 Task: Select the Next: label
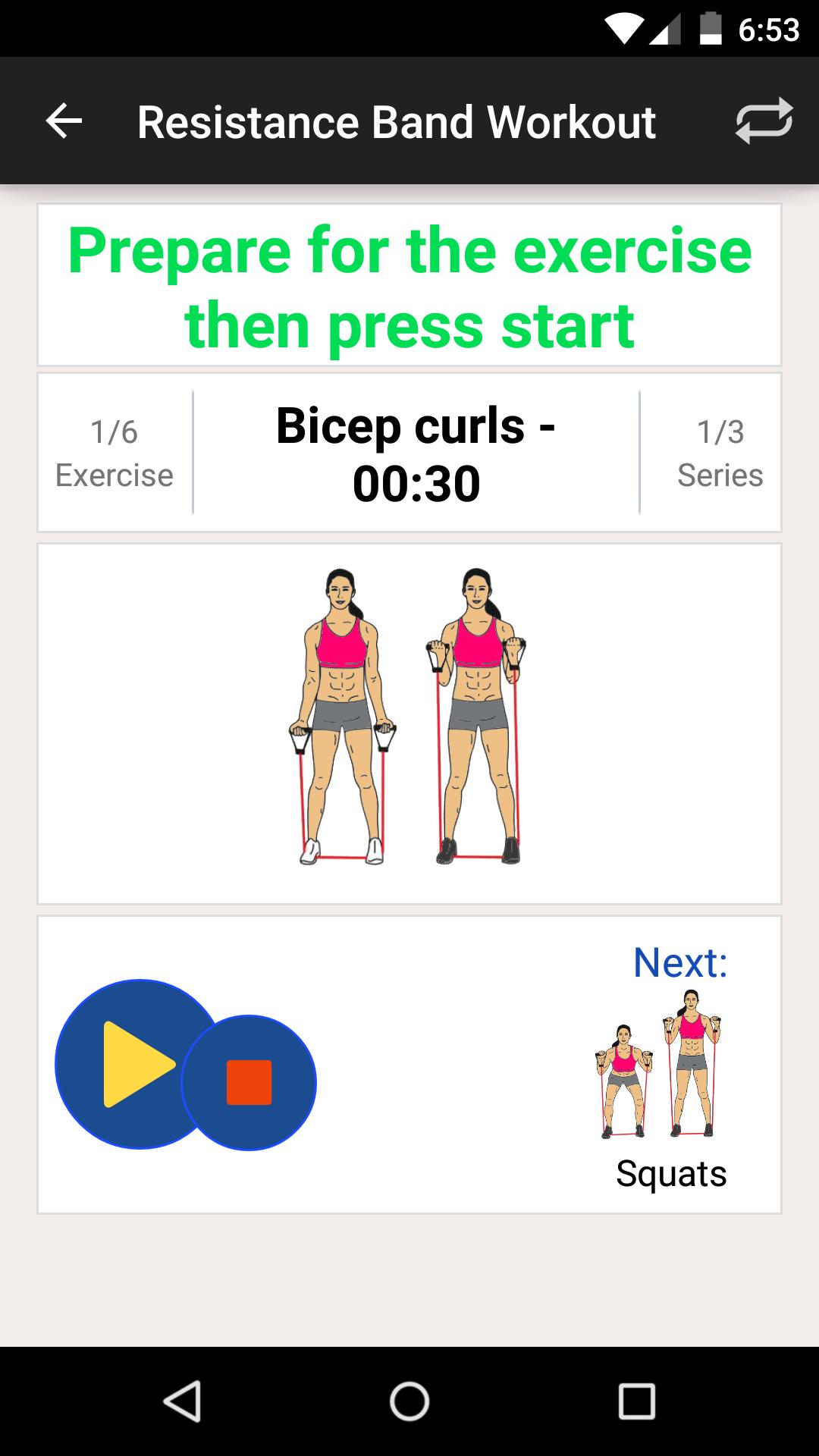coord(680,965)
